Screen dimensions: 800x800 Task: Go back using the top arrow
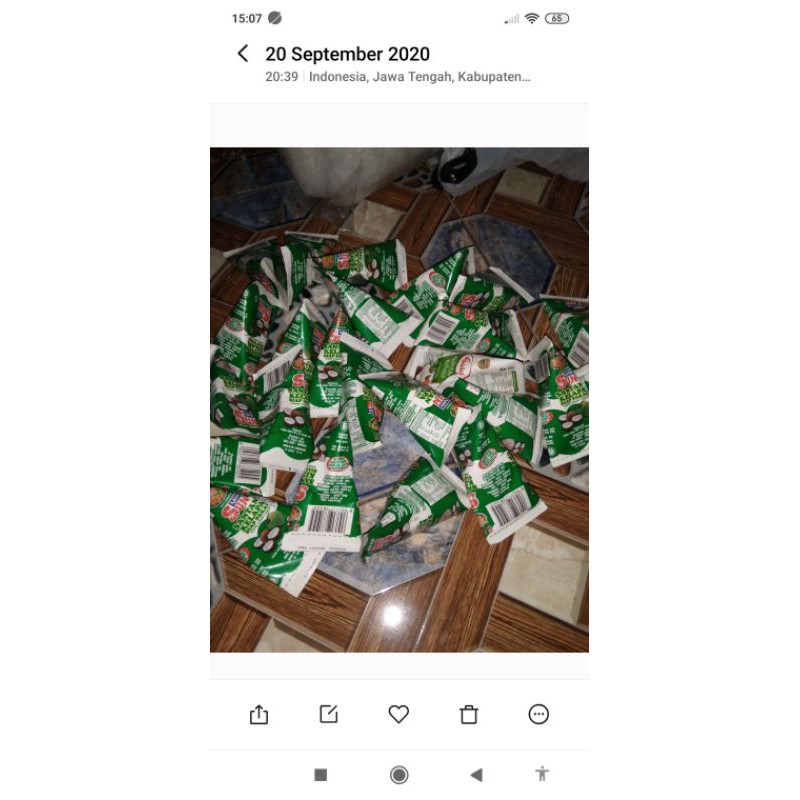pyautogui.click(x=243, y=54)
